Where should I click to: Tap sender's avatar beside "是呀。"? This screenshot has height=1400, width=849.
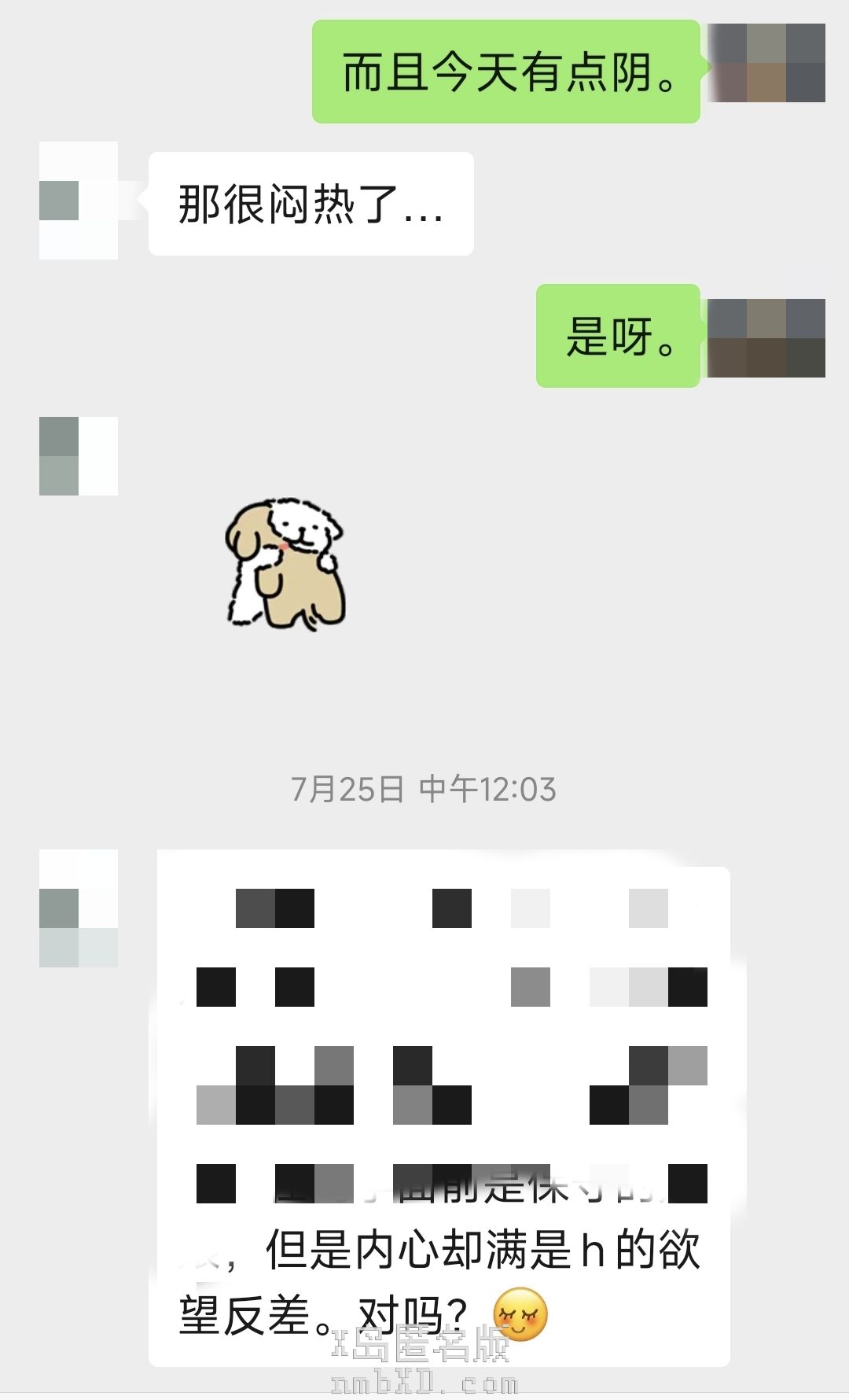766,338
